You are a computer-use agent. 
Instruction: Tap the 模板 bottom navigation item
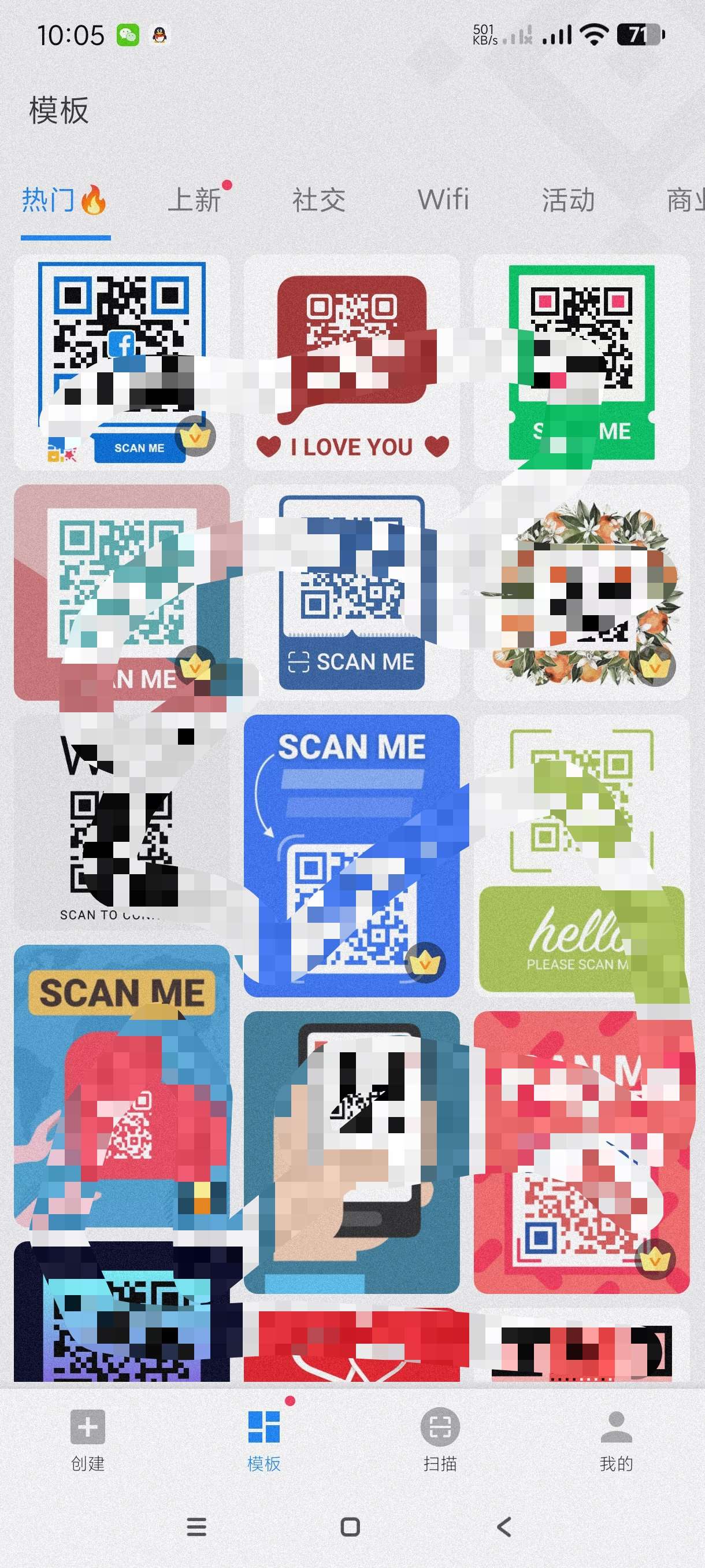pyautogui.click(x=264, y=1440)
